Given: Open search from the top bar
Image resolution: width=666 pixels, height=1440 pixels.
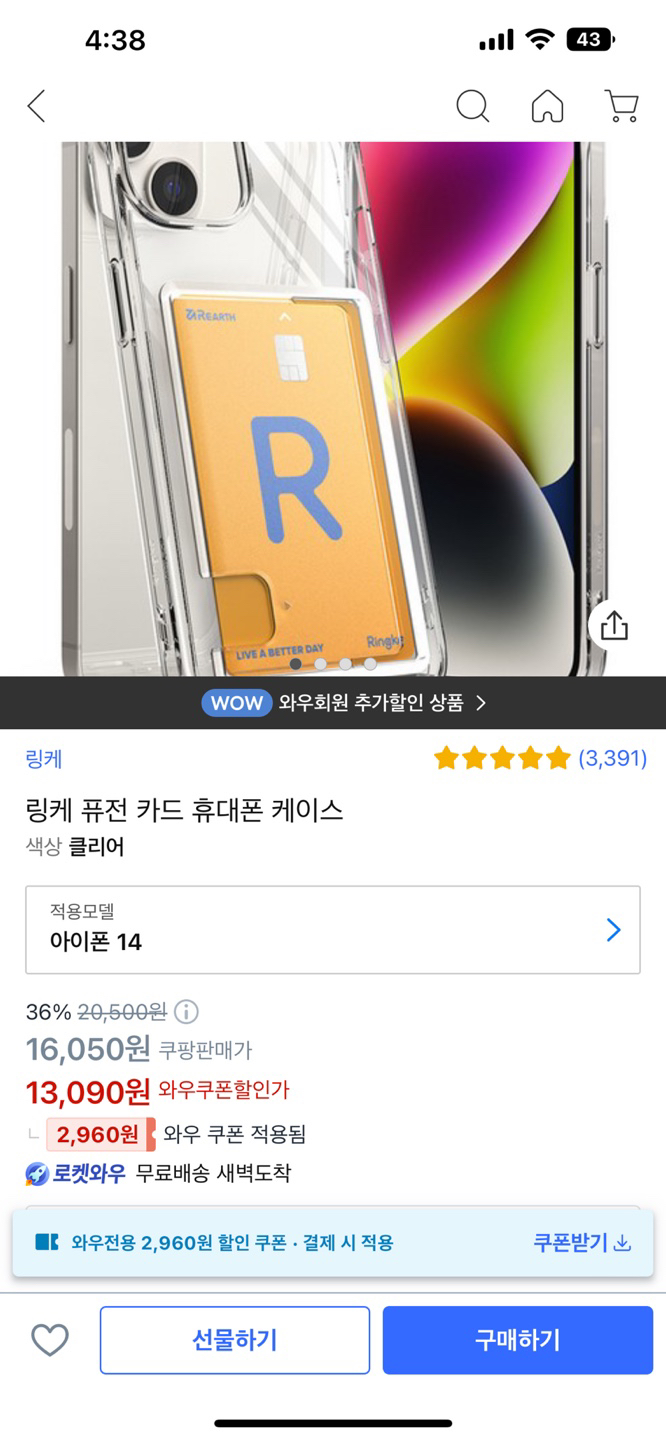Looking at the screenshot, I should (472, 106).
